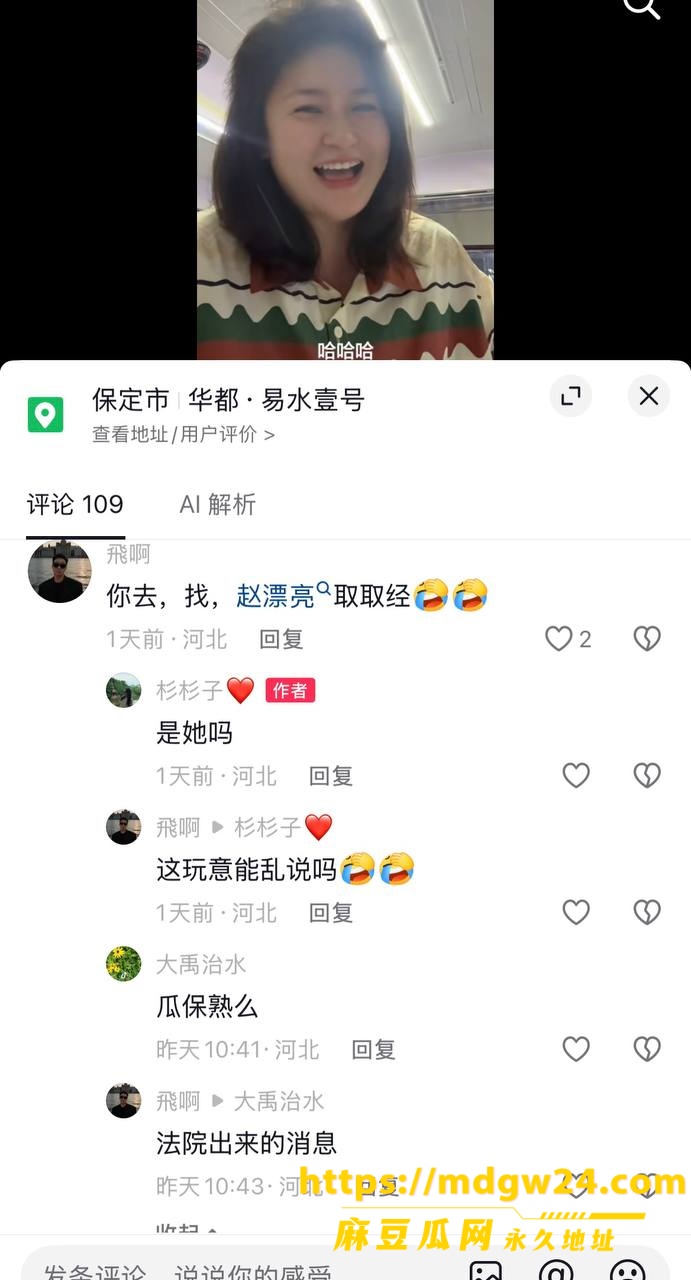Like 飛啊's comment about 赵漂亮
This screenshot has width=691, height=1280.
[558, 639]
